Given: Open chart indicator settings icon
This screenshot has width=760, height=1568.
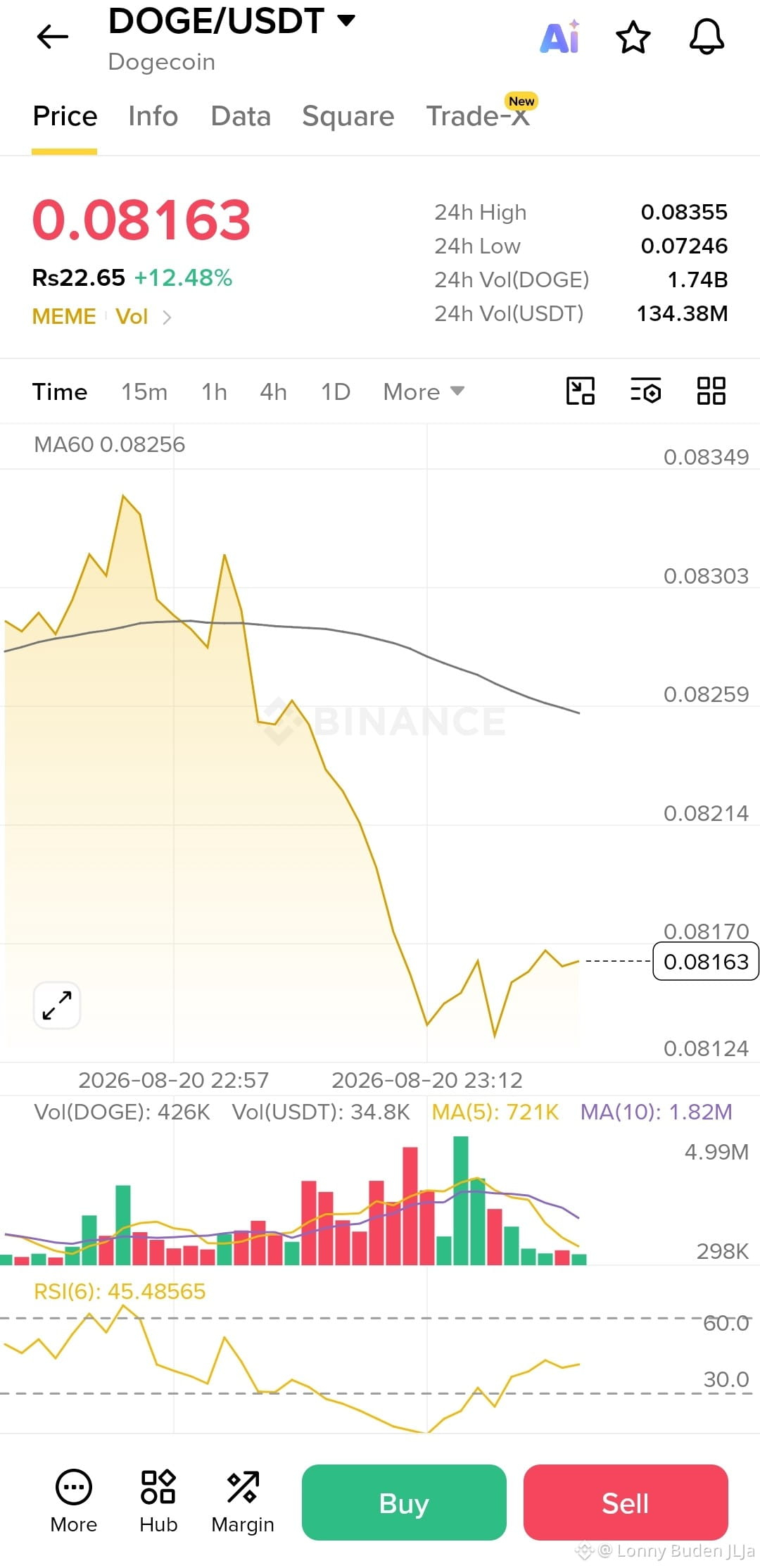Looking at the screenshot, I should (645, 391).
